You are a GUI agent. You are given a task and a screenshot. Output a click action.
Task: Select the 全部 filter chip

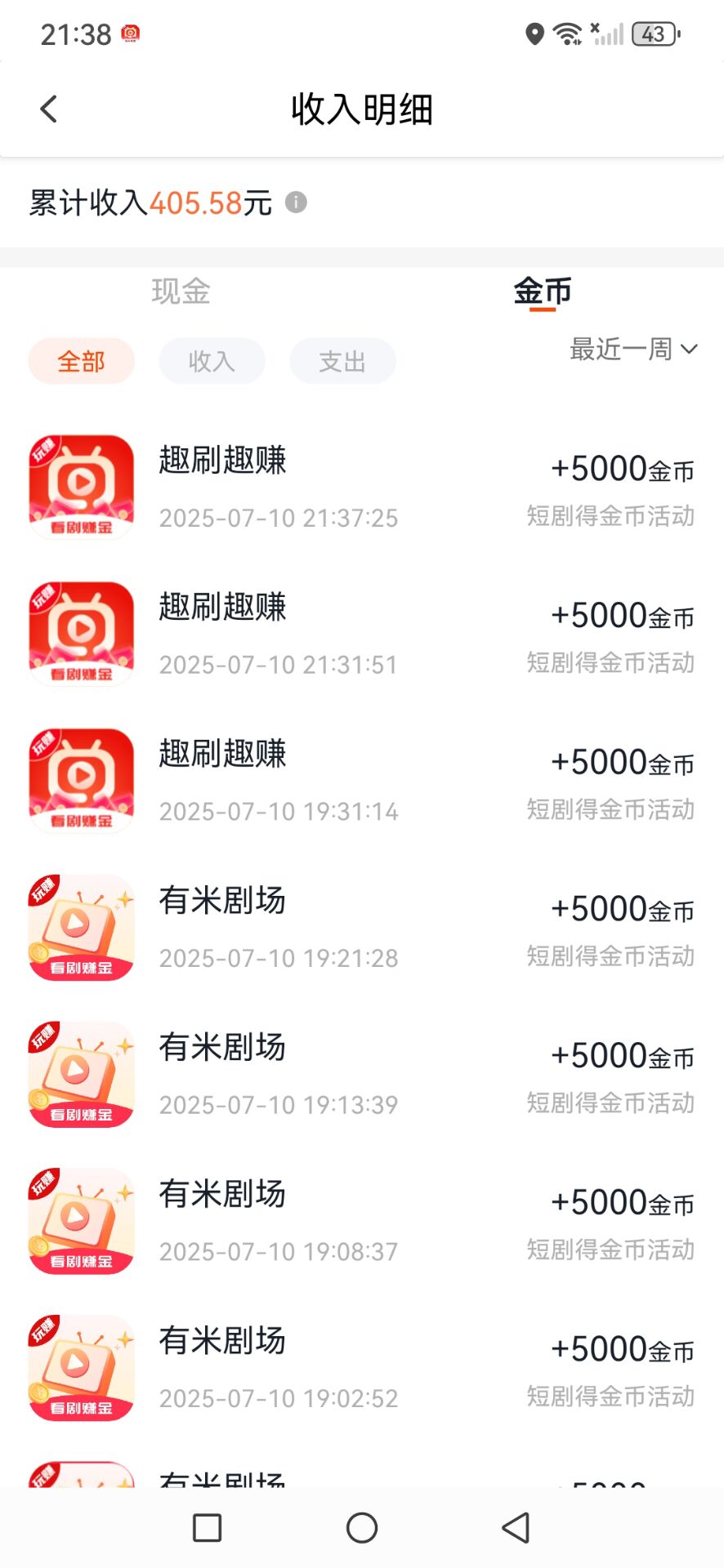(82, 361)
